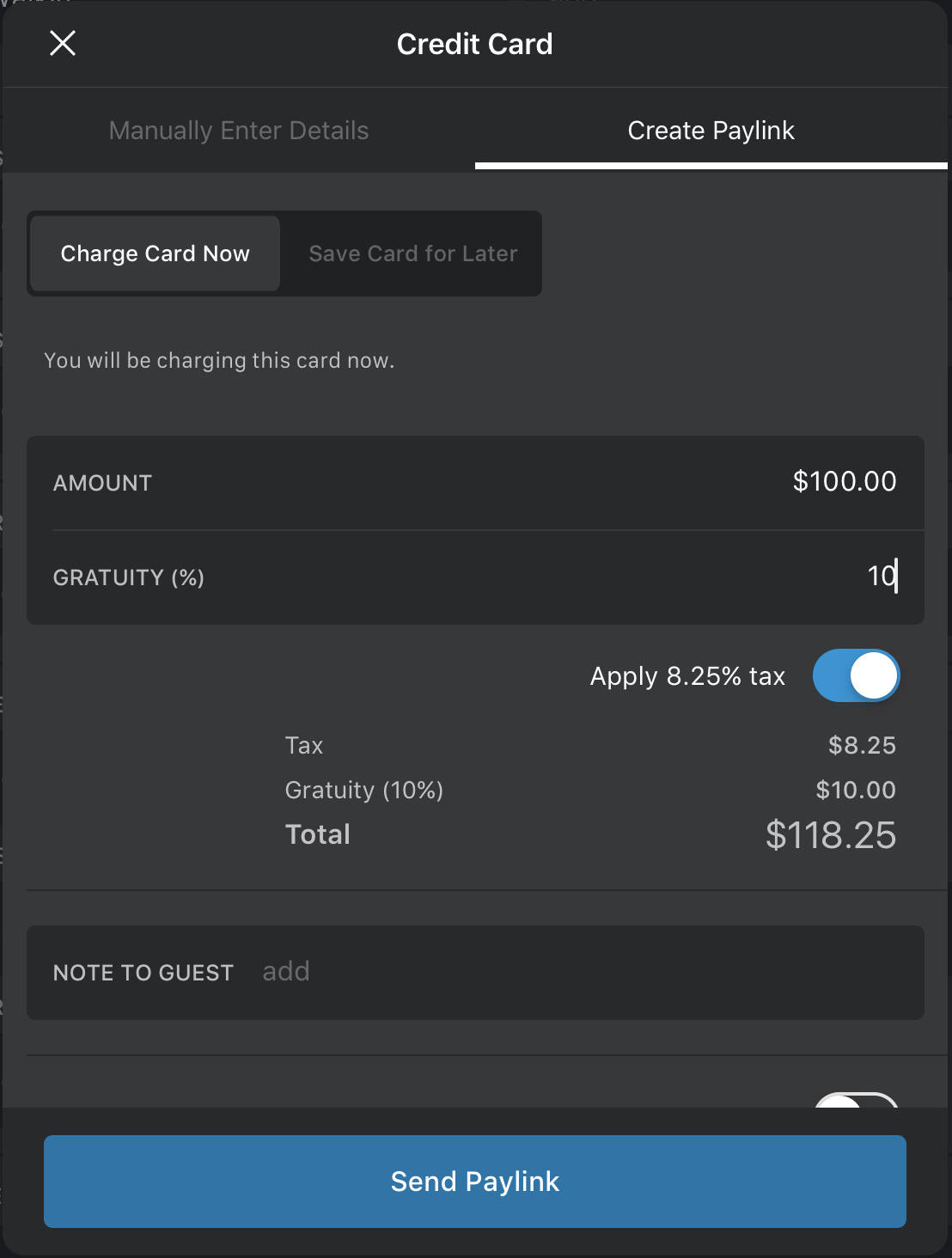952x1258 pixels.
Task: Disable the Apply 8.25% tax toggle
Action: point(857,675)
